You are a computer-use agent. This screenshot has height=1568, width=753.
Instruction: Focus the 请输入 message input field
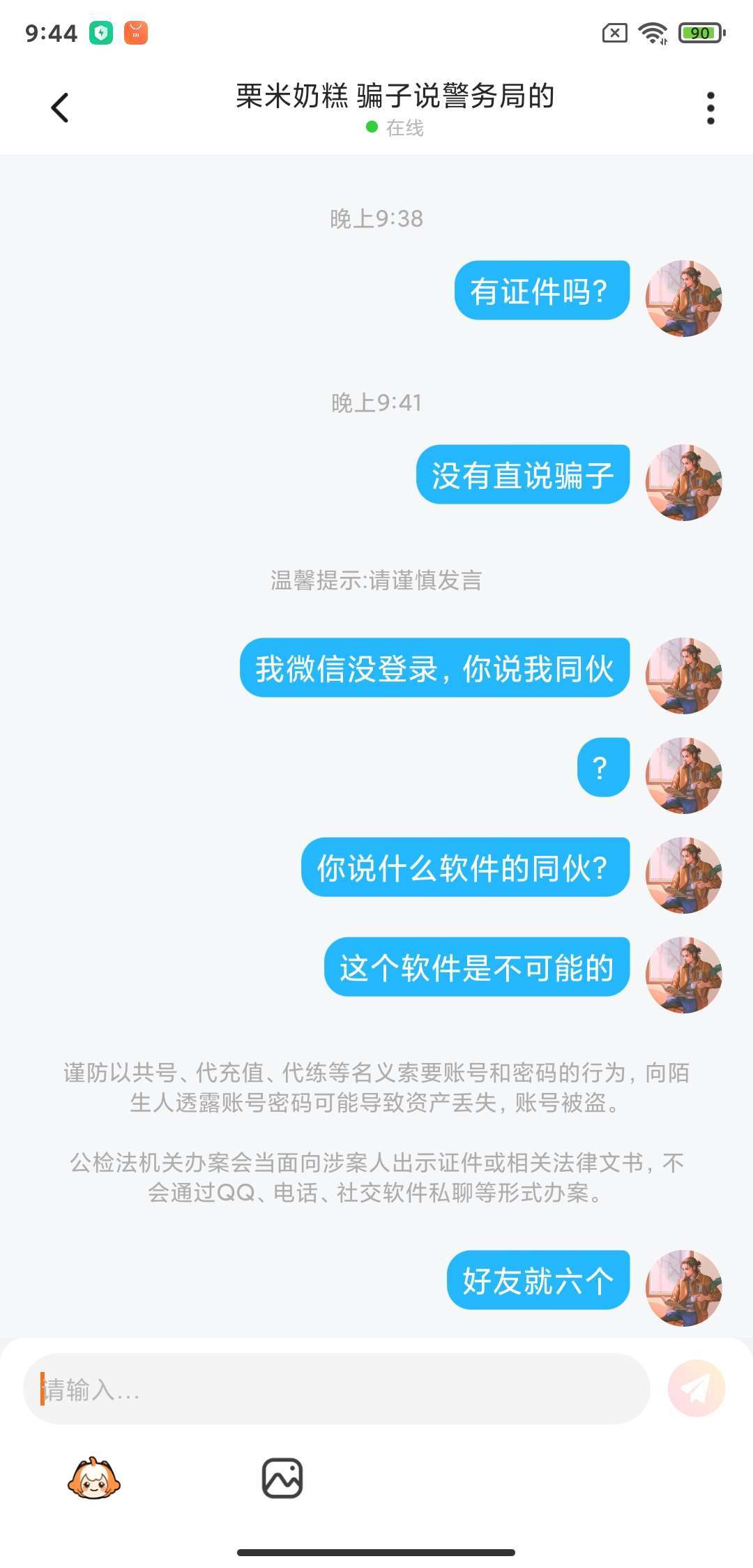tap(336, 1389)
